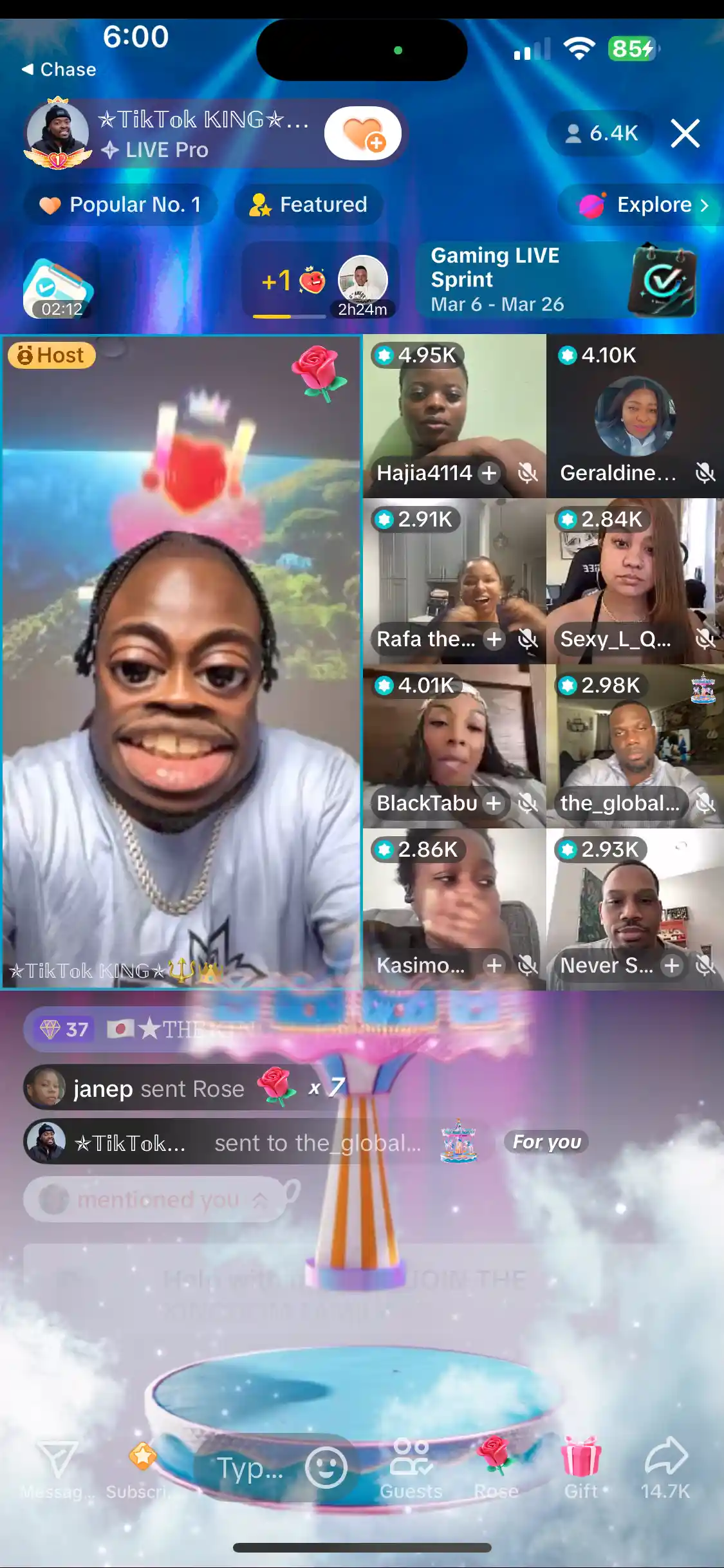The width and height of the screenshot is (724, 1568).
Task: Return to the Chase app
Action: (x=59, y=70)
